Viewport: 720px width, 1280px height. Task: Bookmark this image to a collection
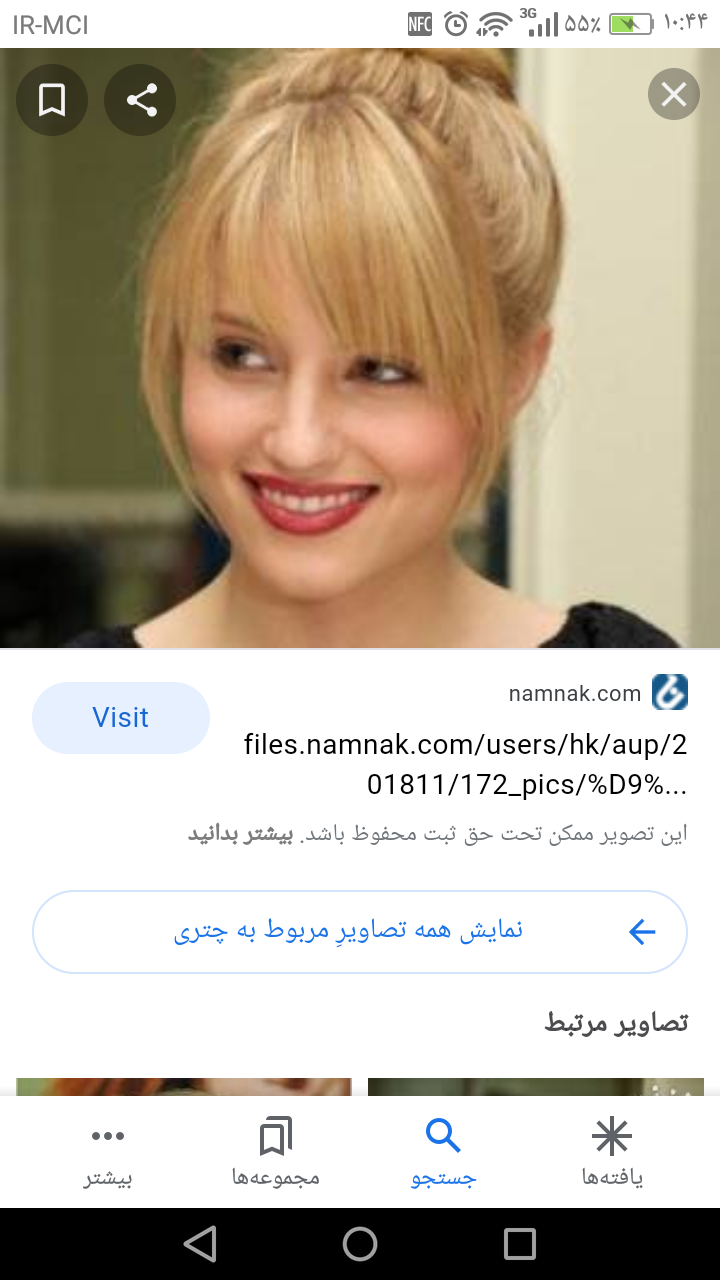52,99
